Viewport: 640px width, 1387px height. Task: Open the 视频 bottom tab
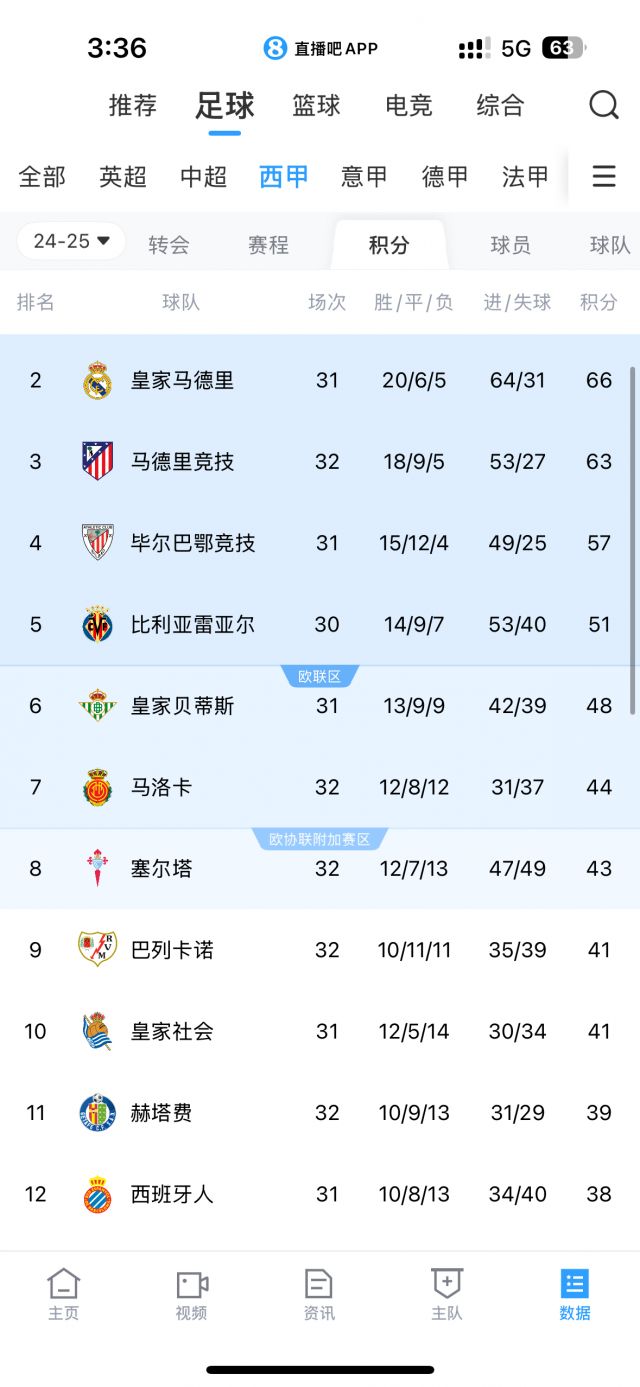pos(191,1294)
